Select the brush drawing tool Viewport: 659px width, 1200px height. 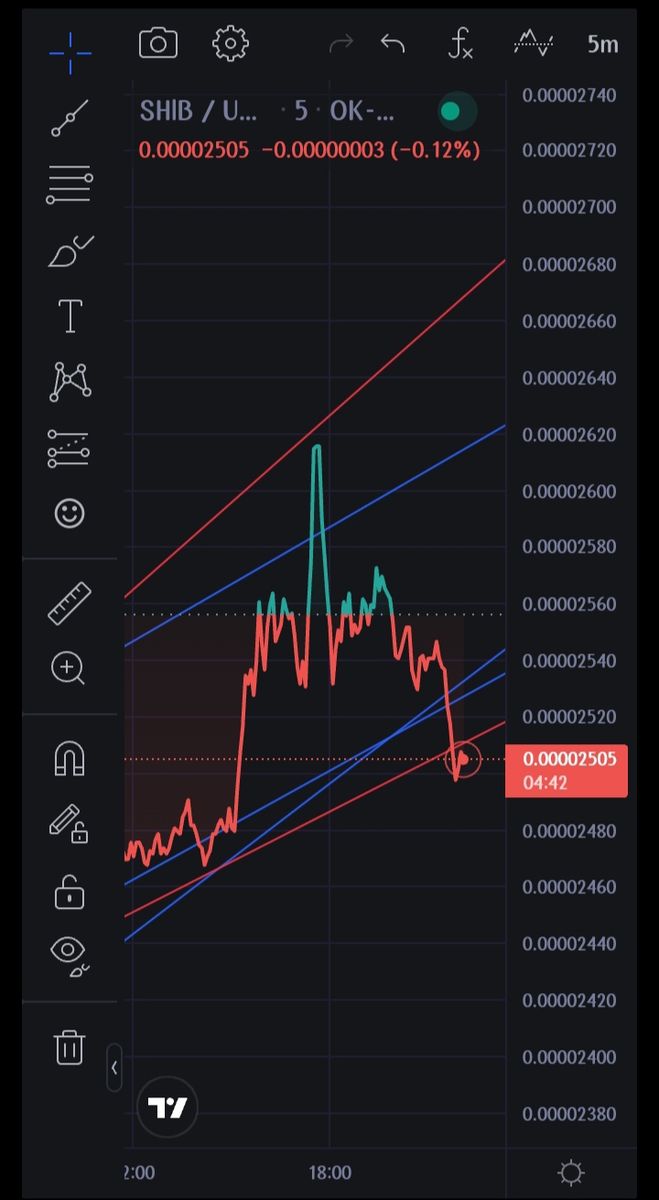pos(70,250)
